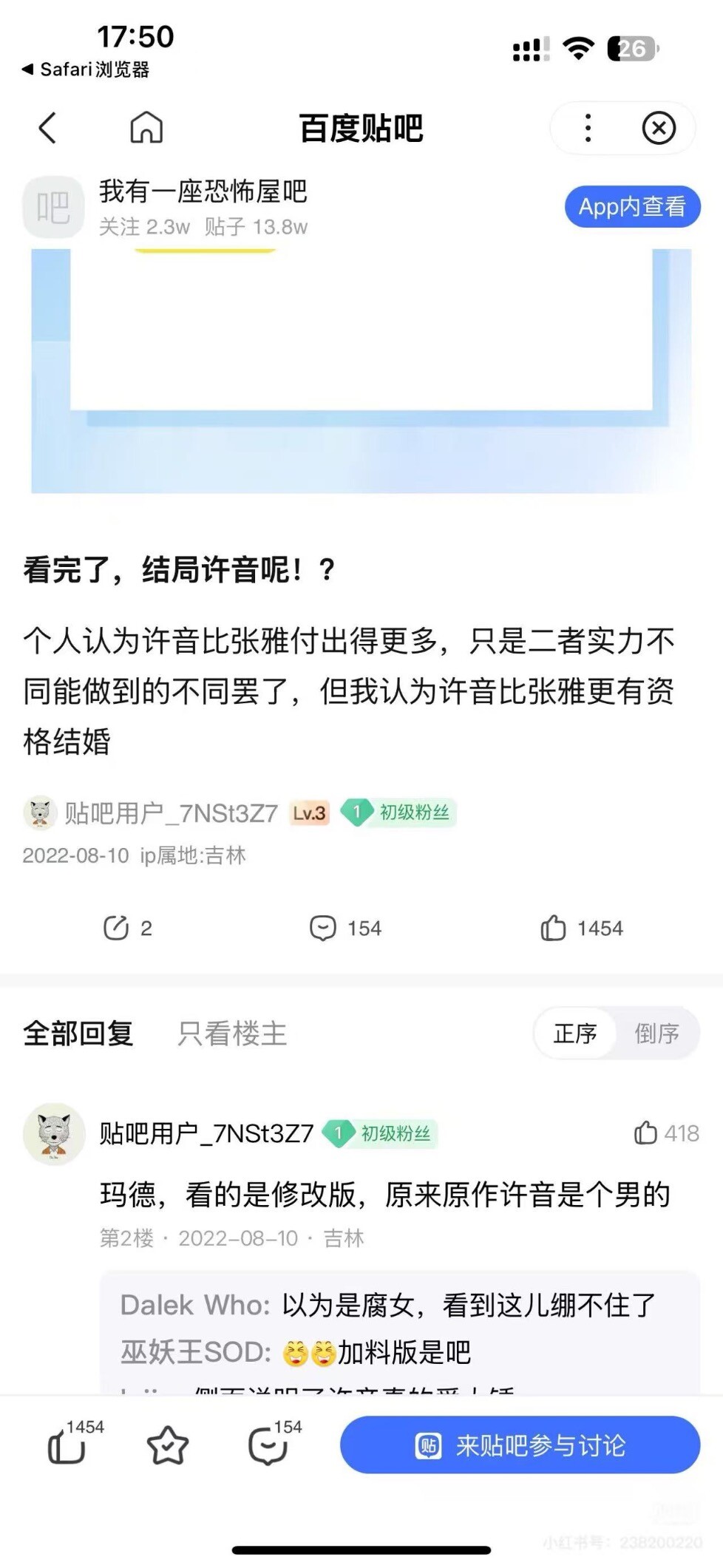Image resolution: width=723 pixels, height=1568 pixels.
Task: Open the Dalek Who sub-reply thread
Action: [388, 1306]
